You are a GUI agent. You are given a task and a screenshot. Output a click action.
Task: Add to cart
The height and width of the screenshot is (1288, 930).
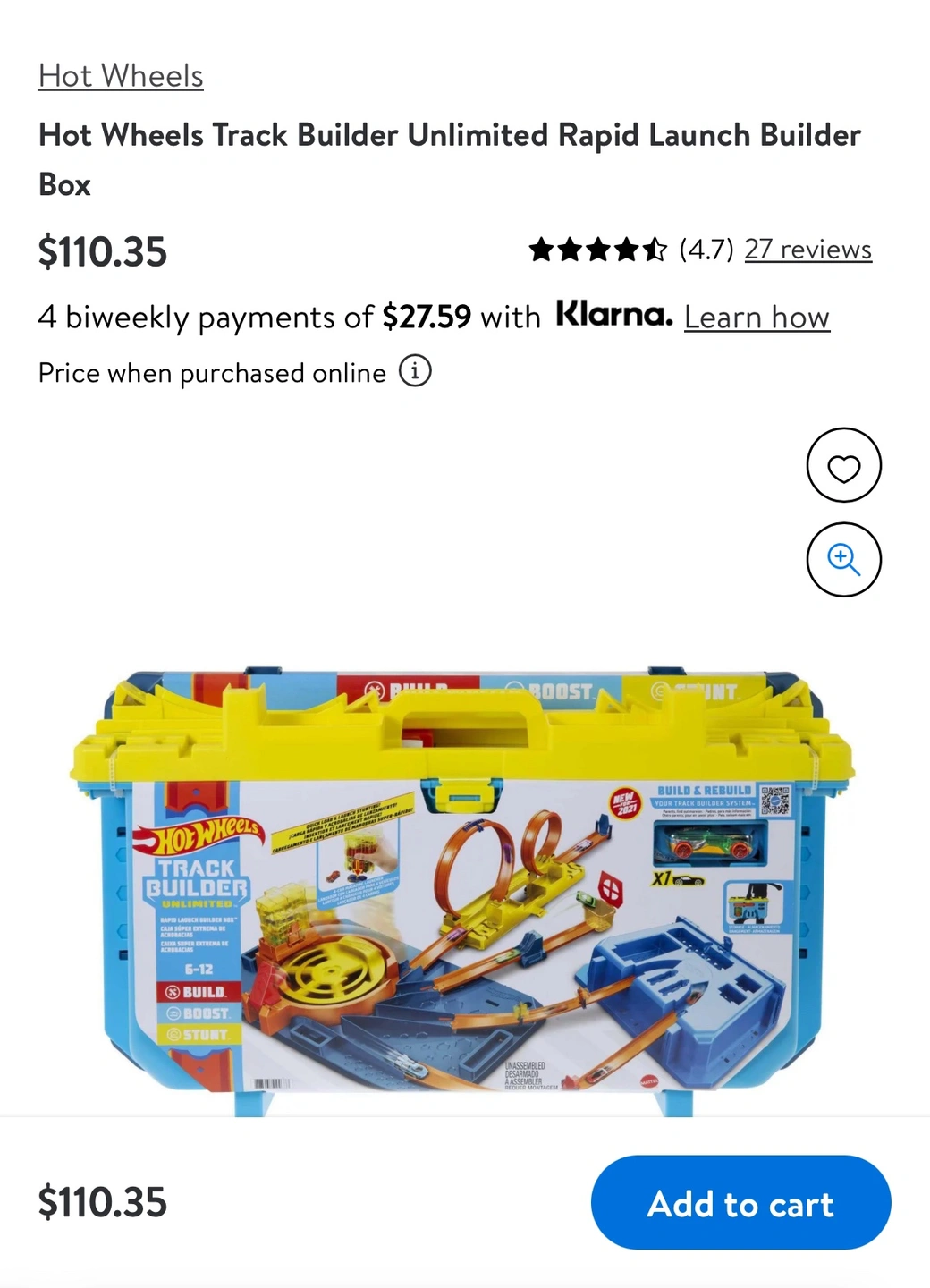pos(740,1203)
